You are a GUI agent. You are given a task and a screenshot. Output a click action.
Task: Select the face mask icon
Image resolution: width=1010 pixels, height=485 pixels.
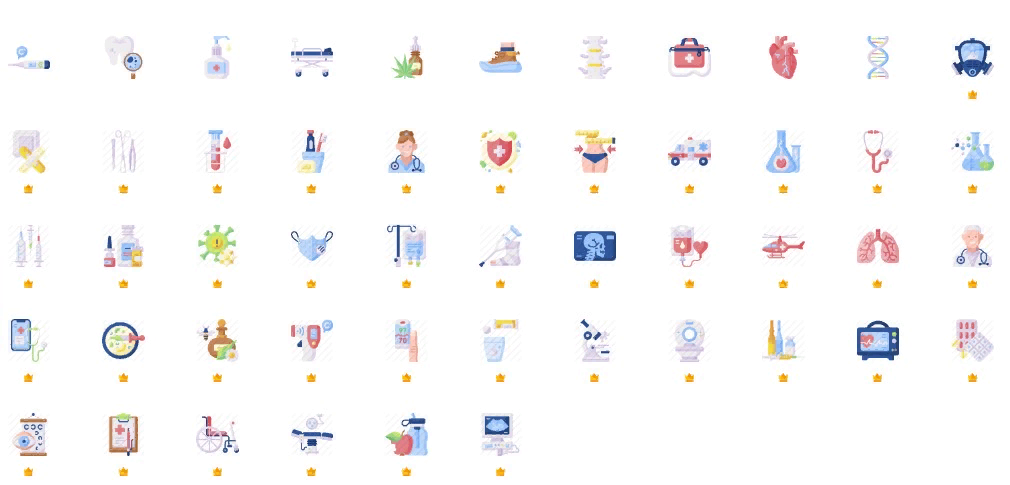[312, 245]
